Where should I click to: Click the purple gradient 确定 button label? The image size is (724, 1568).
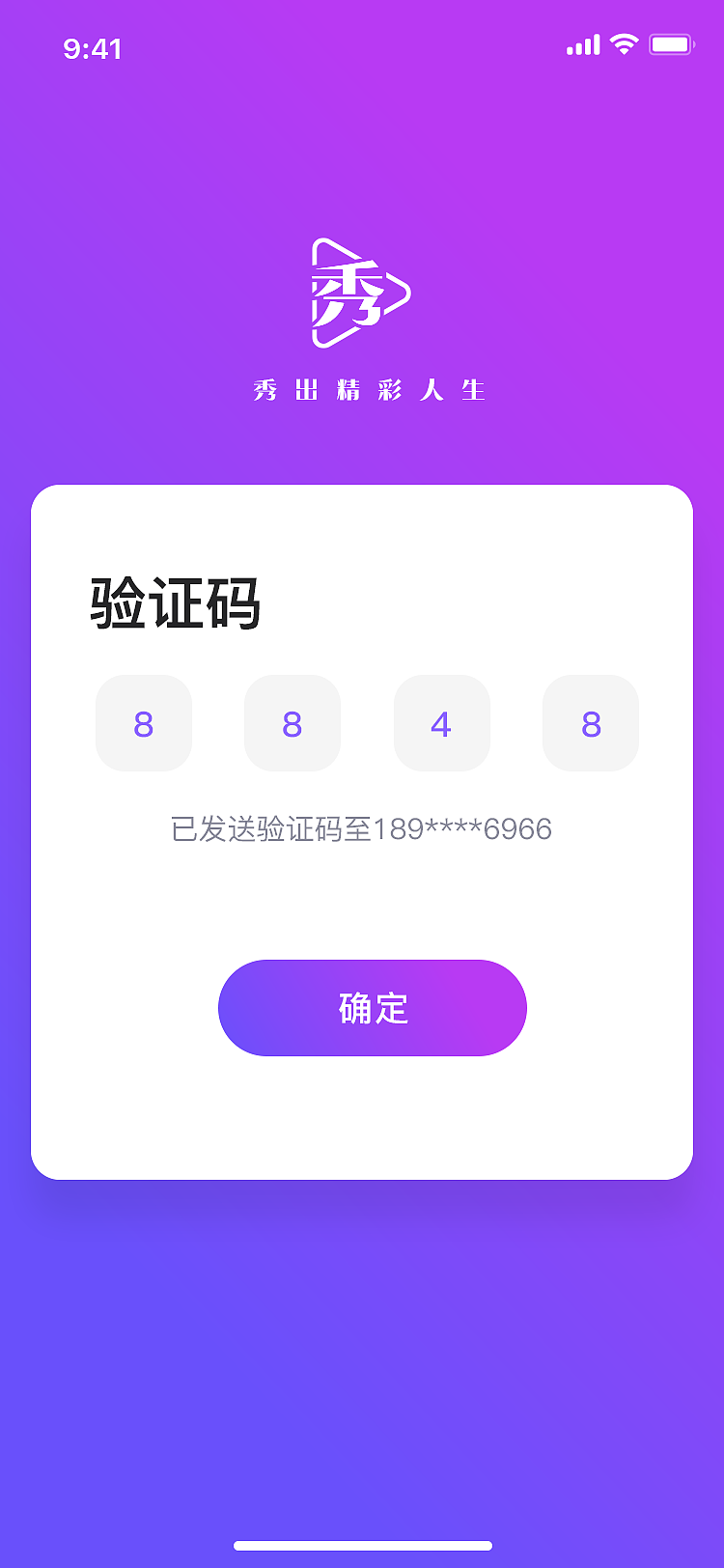pos(372,1007)
